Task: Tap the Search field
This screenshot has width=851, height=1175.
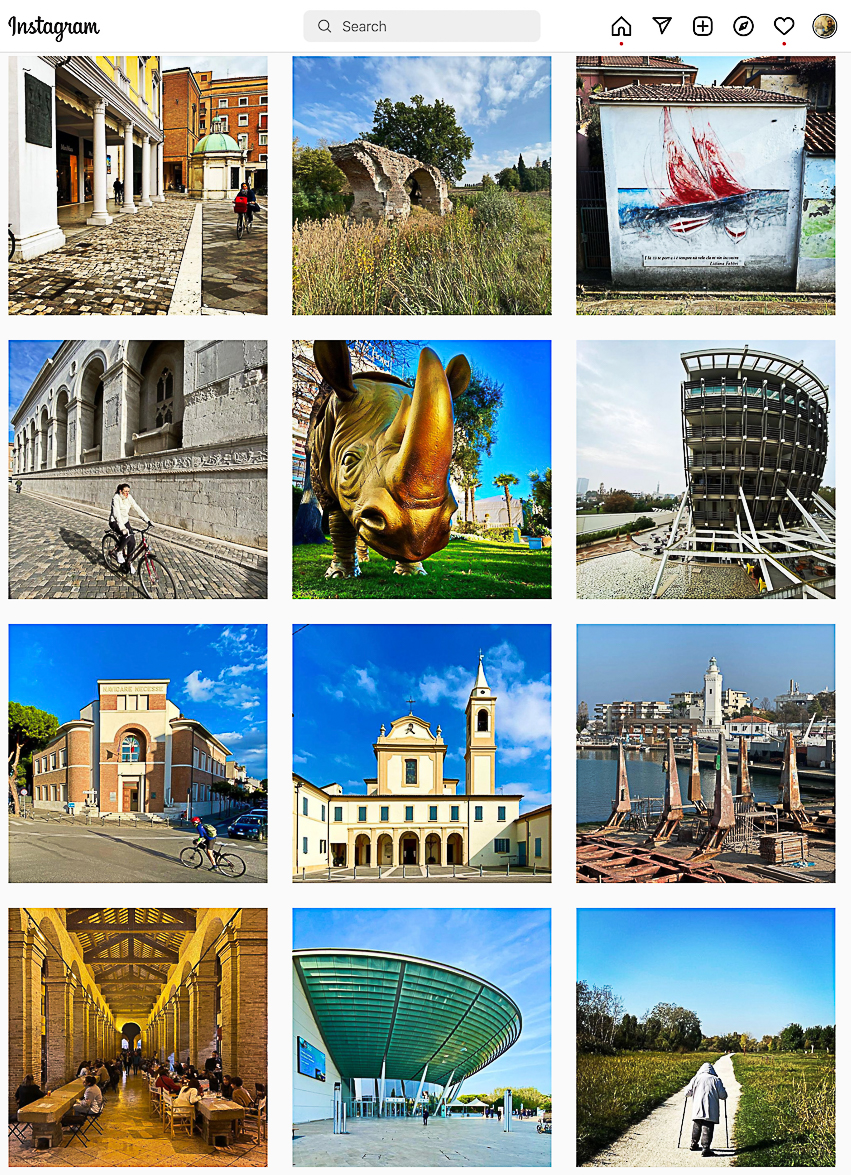Action: pos(421,26)
